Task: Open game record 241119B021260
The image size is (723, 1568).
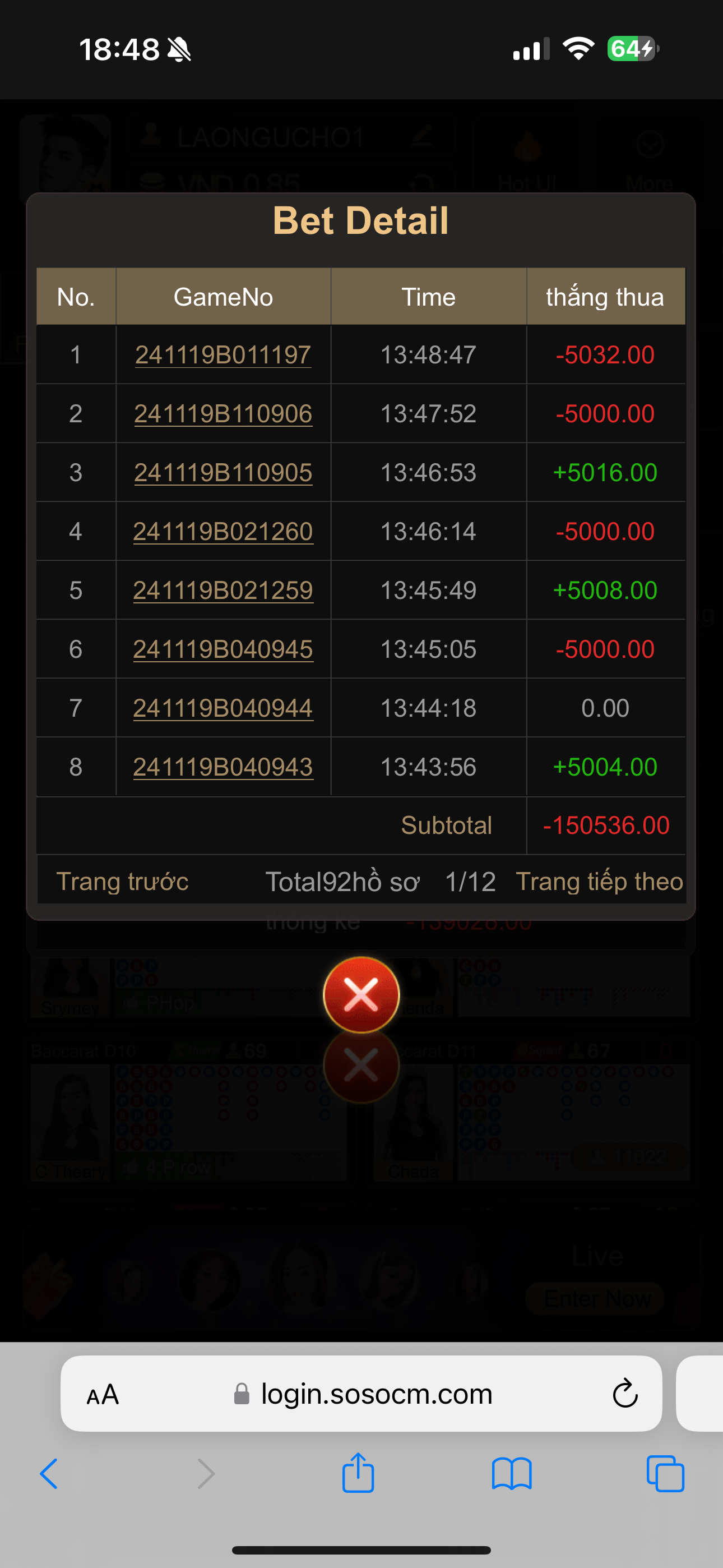Action: pos(223,532)
